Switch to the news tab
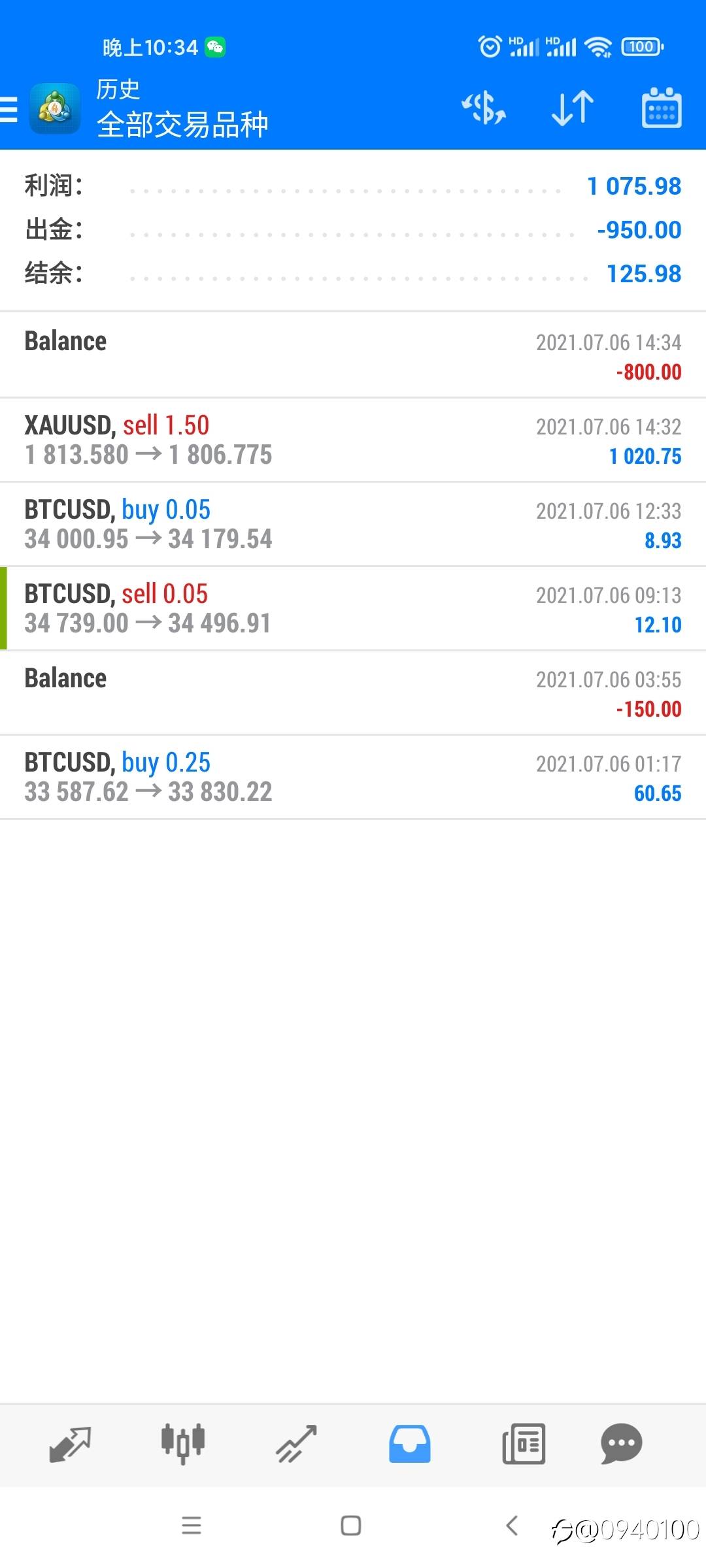Image resolution: width=706 pixels, height=1568 pixels. (x=524, y=1444)
